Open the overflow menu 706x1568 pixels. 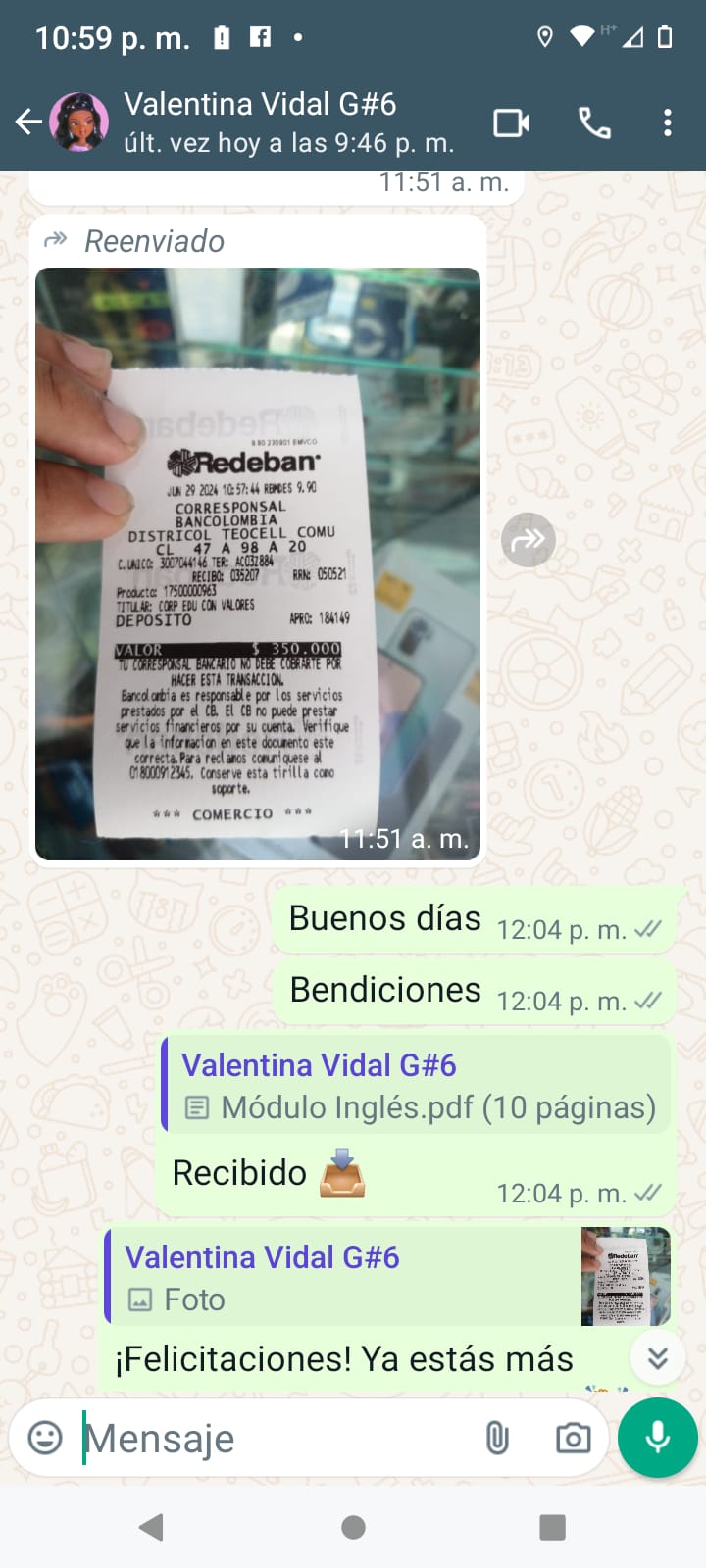tap(668, 123)
